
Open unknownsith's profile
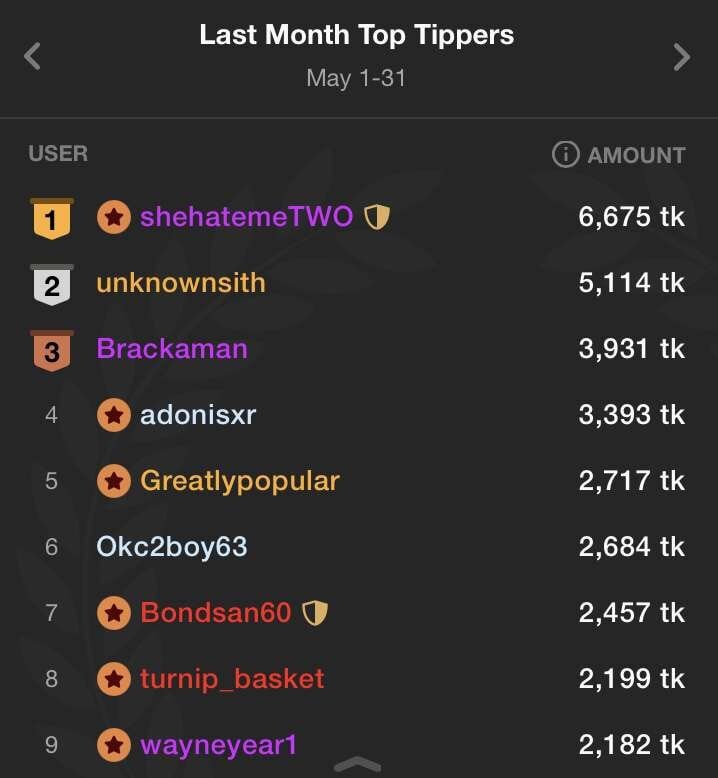click(x=181, y=283)
